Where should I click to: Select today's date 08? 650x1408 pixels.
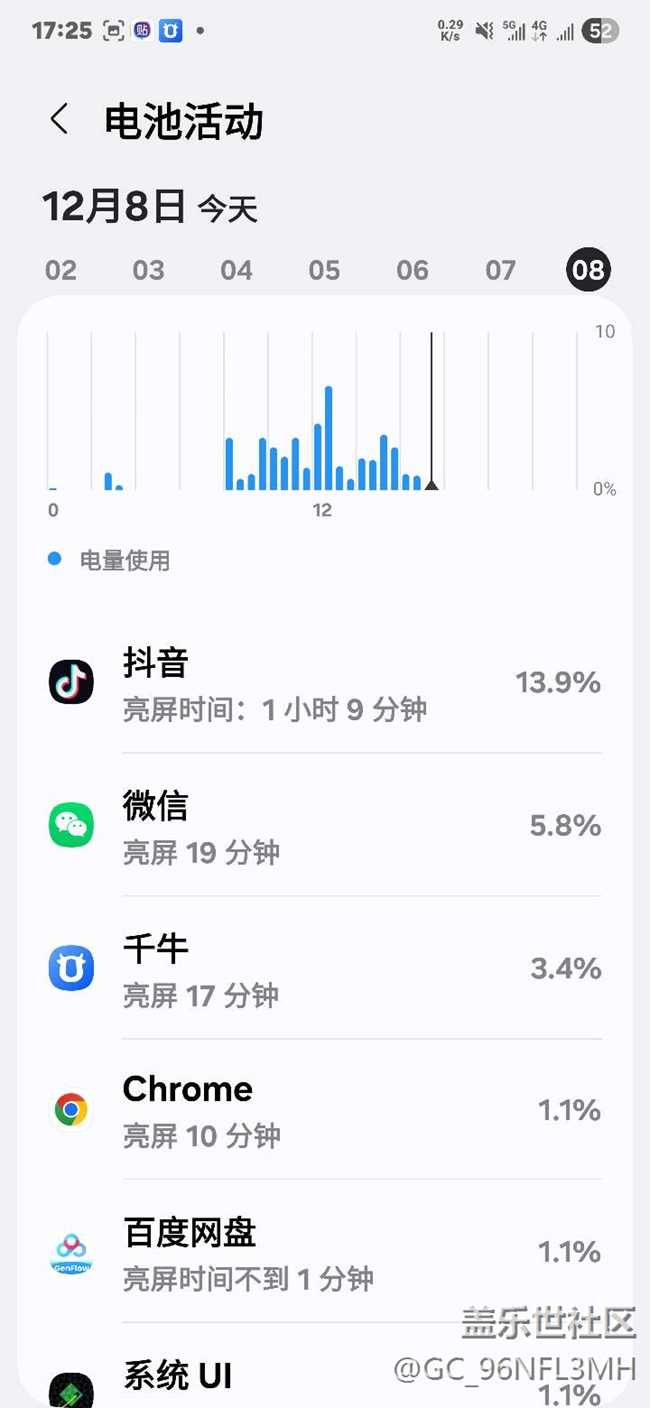pos(588,270)
